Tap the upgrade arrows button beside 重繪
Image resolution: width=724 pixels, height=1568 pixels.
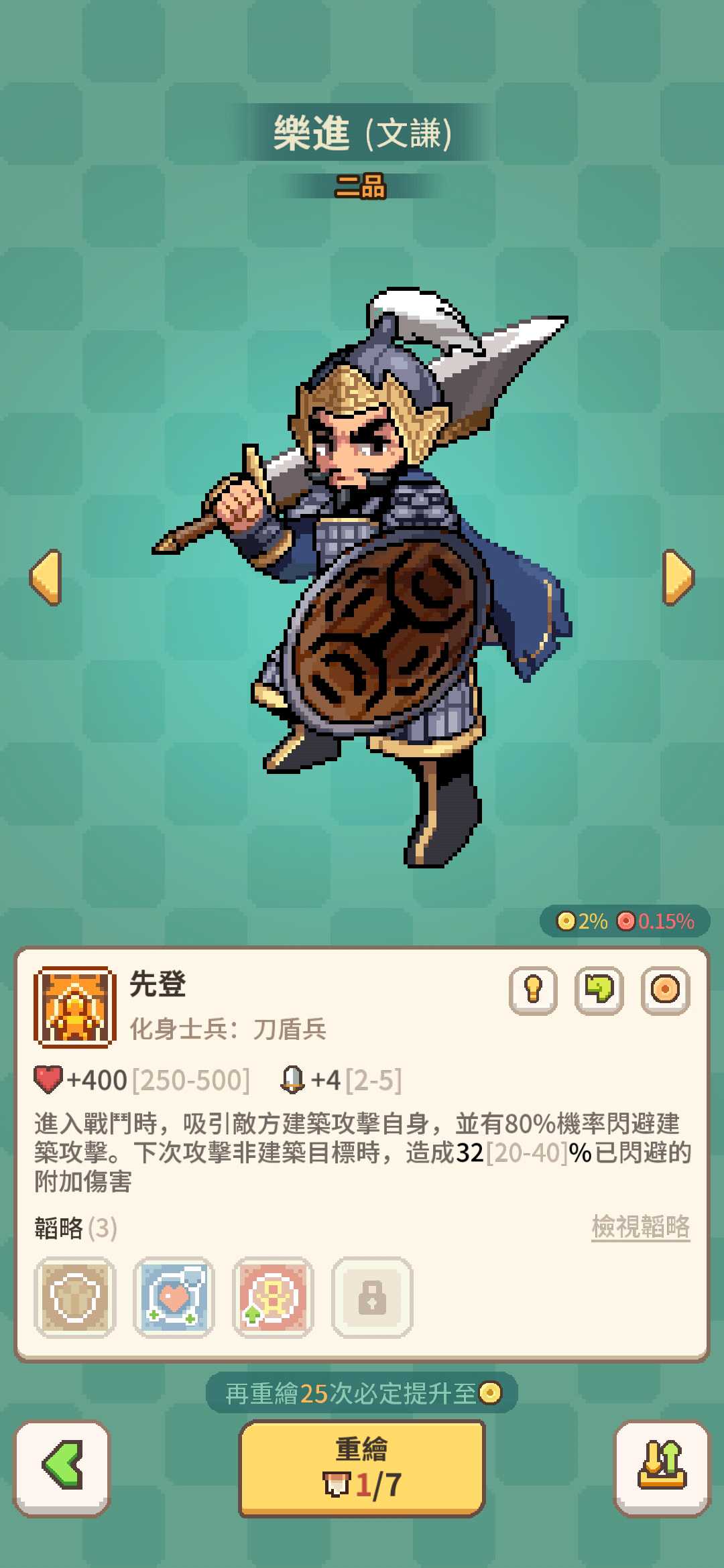click(662, 1467)
